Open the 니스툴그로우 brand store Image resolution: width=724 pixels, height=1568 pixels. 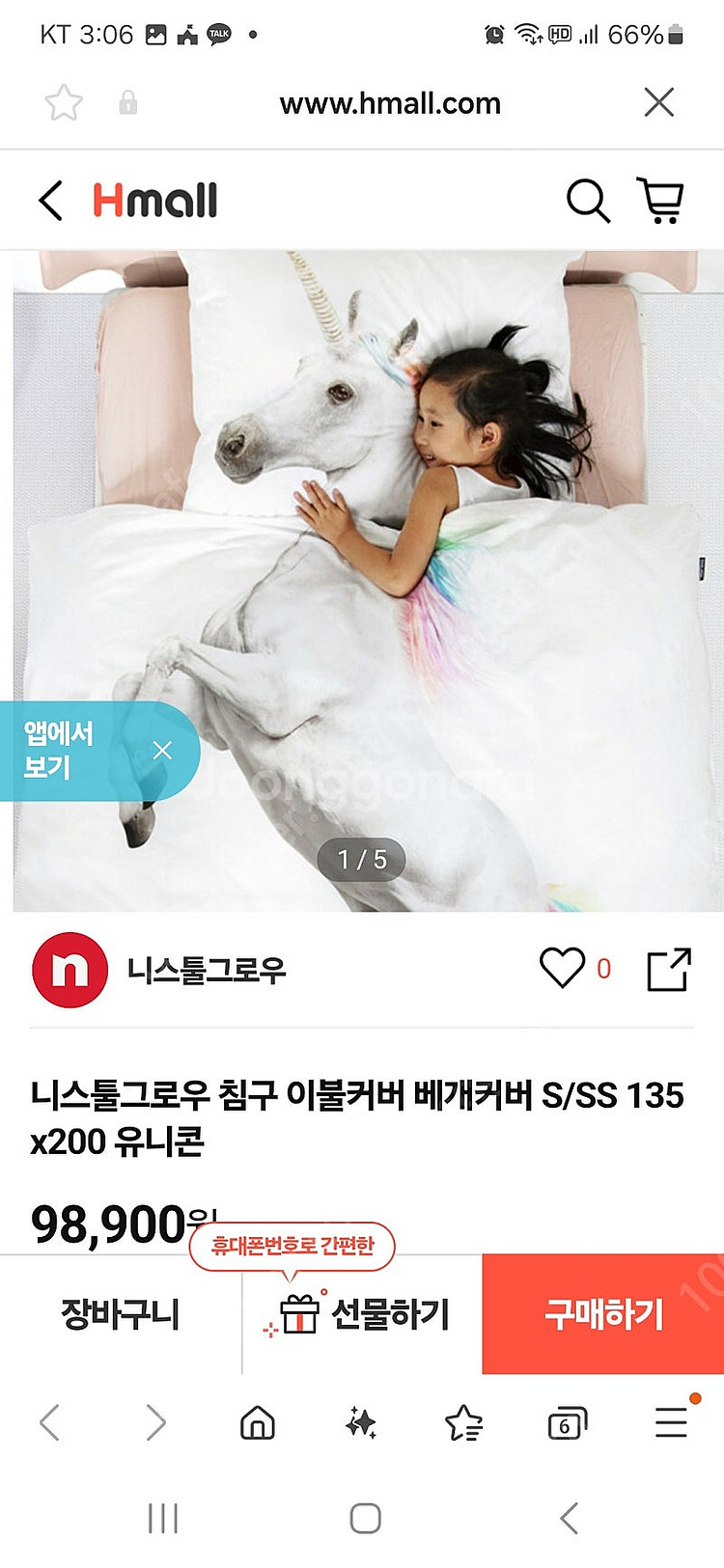[x=206, y=970]
